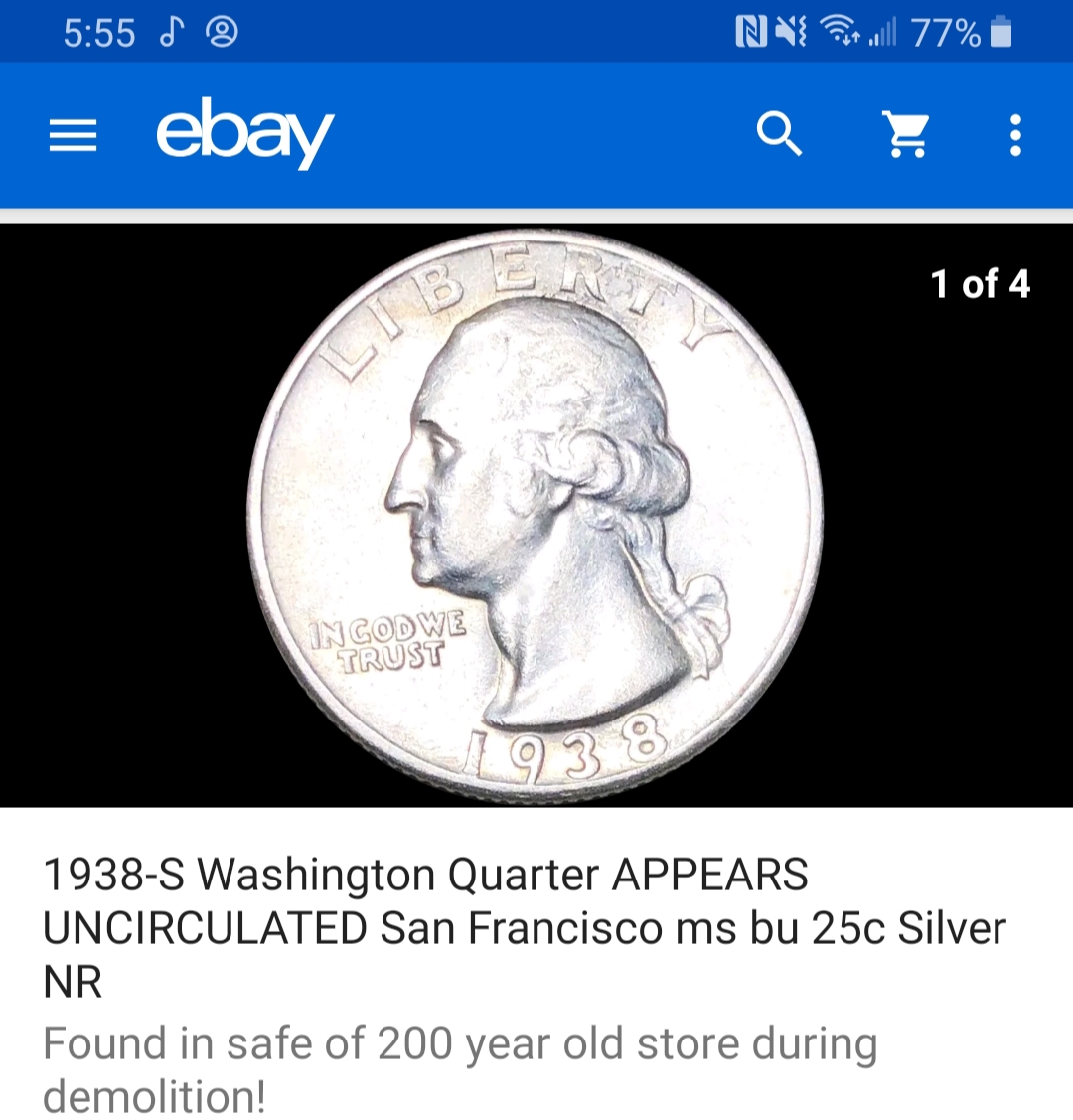
Task: Open the search icon
Action: pos(779,134)
